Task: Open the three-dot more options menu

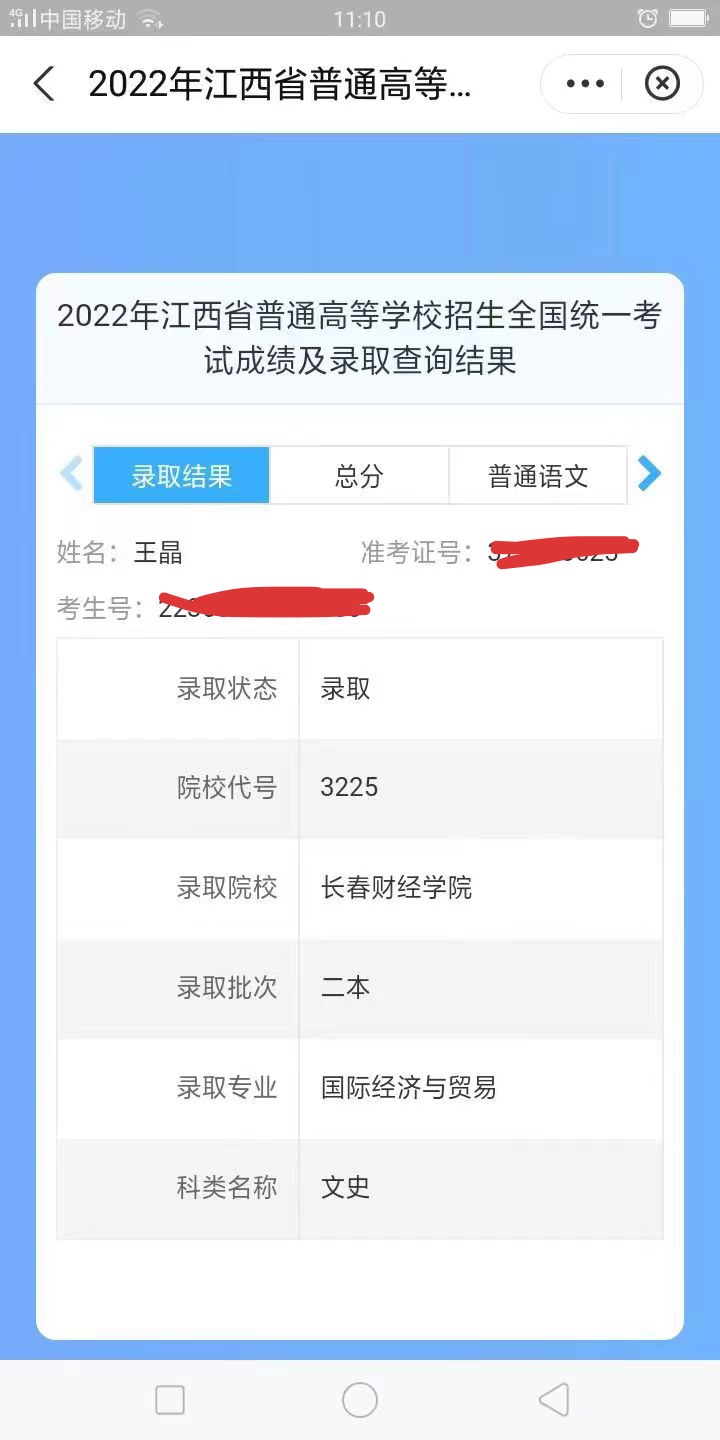Action: tap(585, 84)
